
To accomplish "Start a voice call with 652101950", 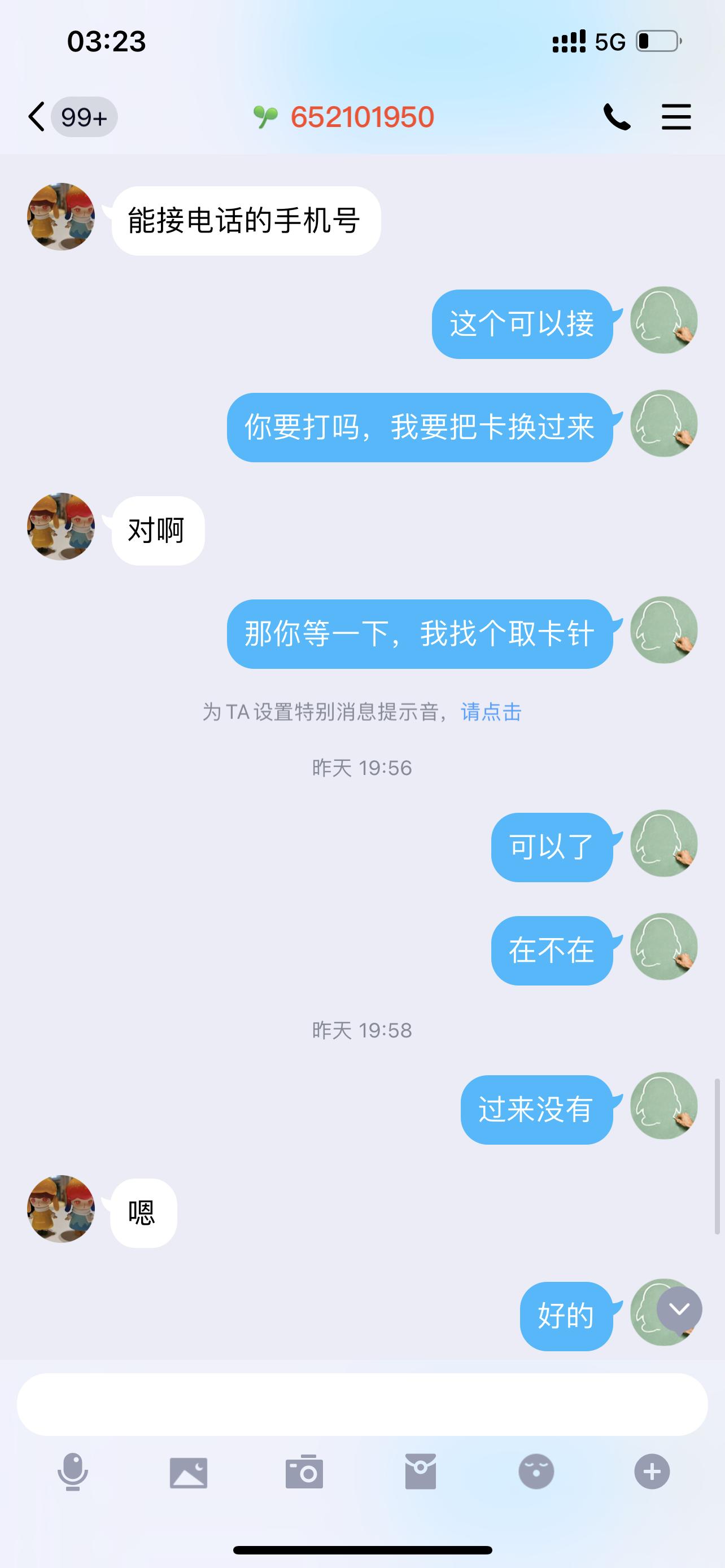I will [616, 116].
